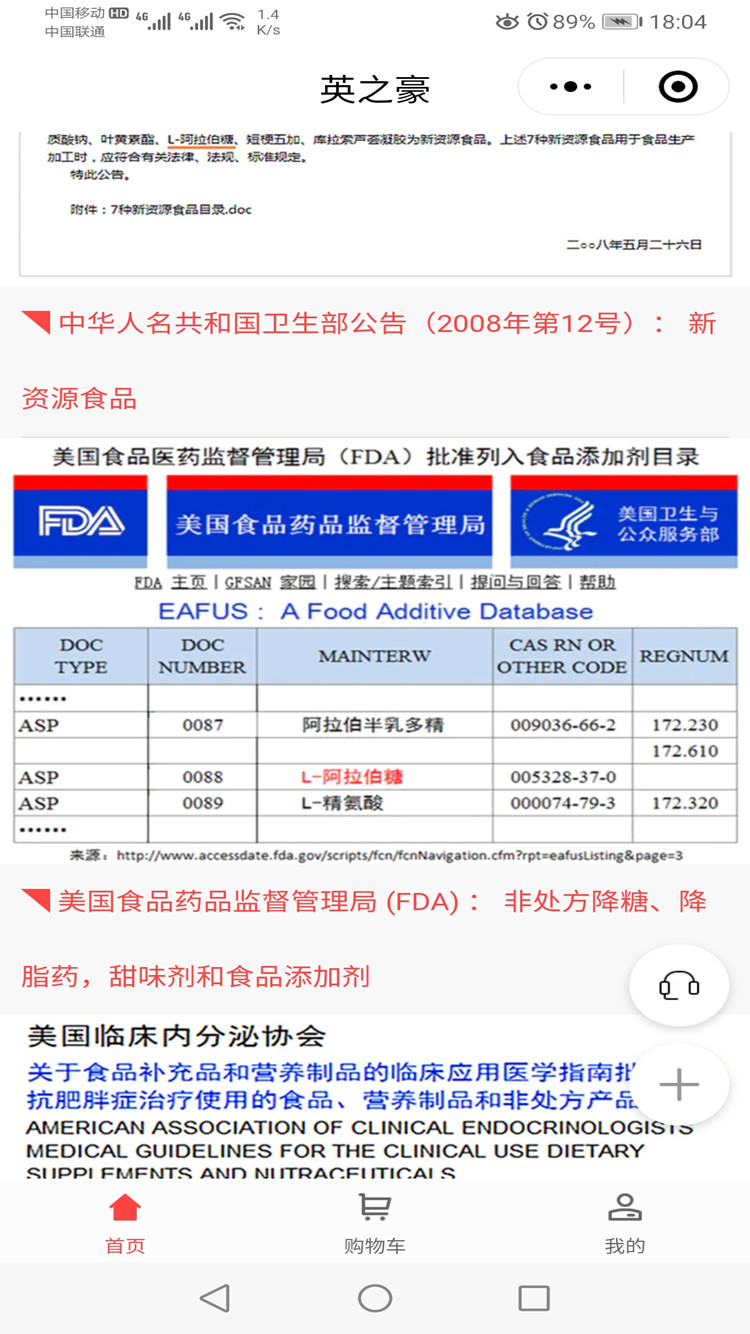Open the 购物车 tab
The height and width of the screenshot is (1334, 750).
point(375,1222)
